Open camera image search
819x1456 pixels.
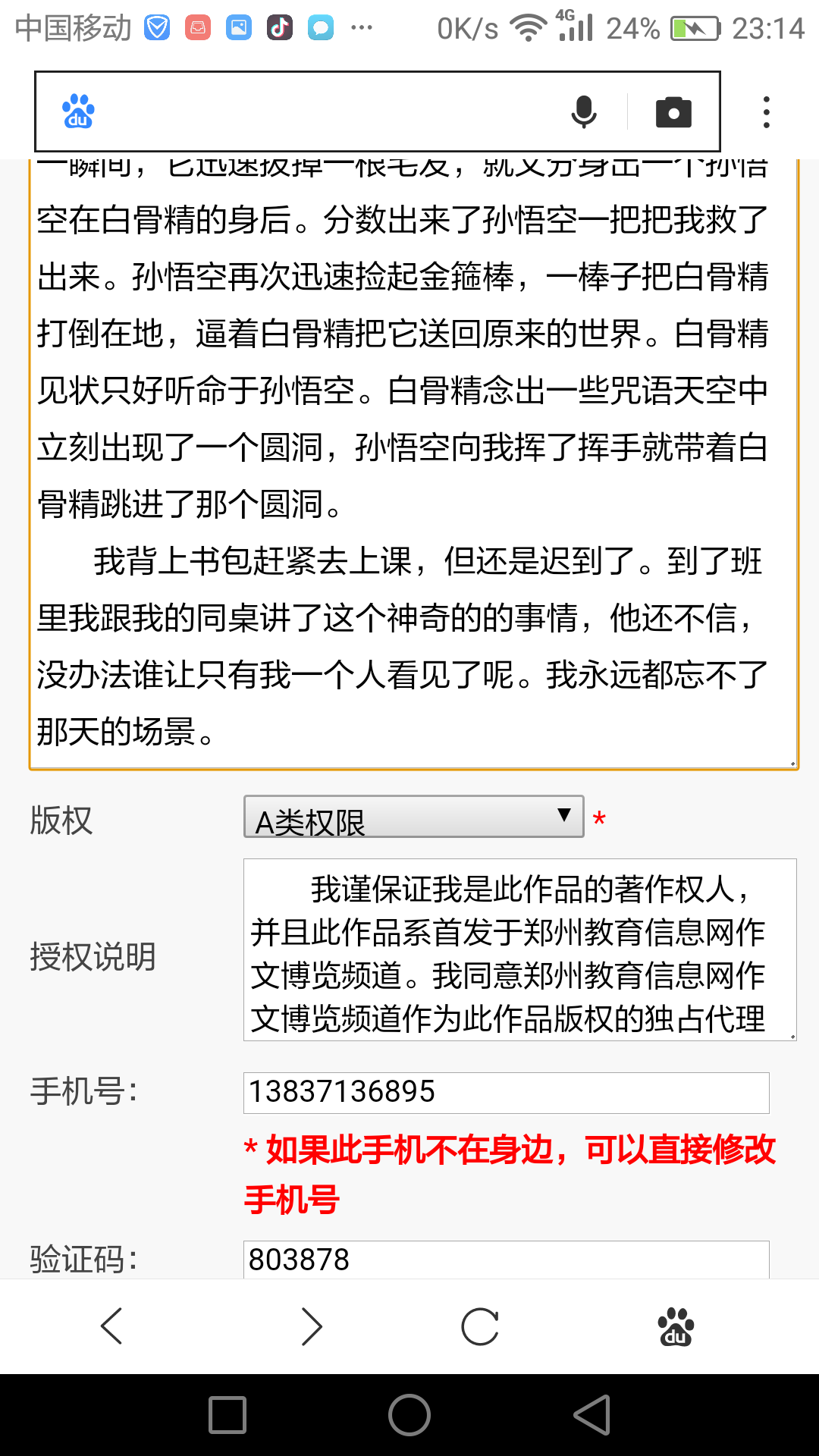673,112
